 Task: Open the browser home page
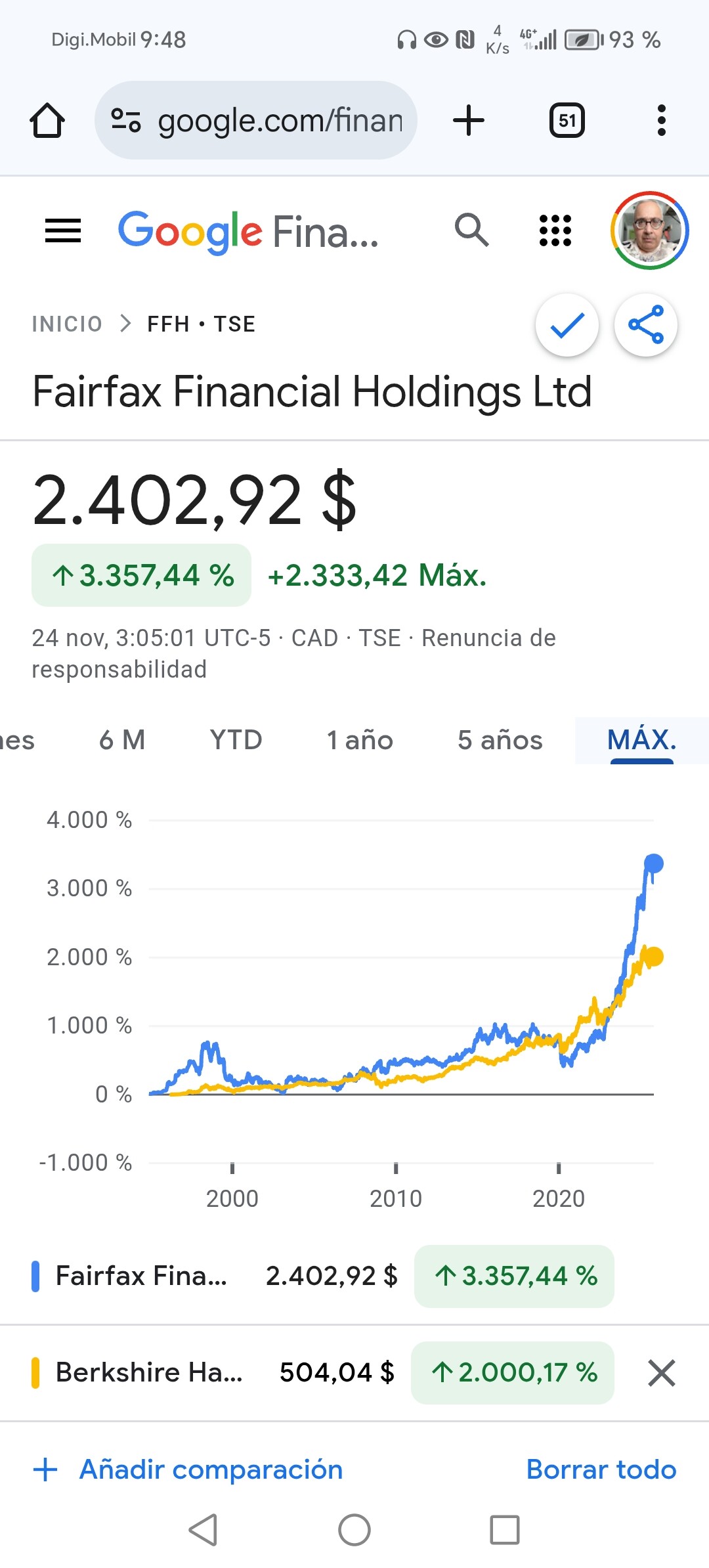coord(47,120)
